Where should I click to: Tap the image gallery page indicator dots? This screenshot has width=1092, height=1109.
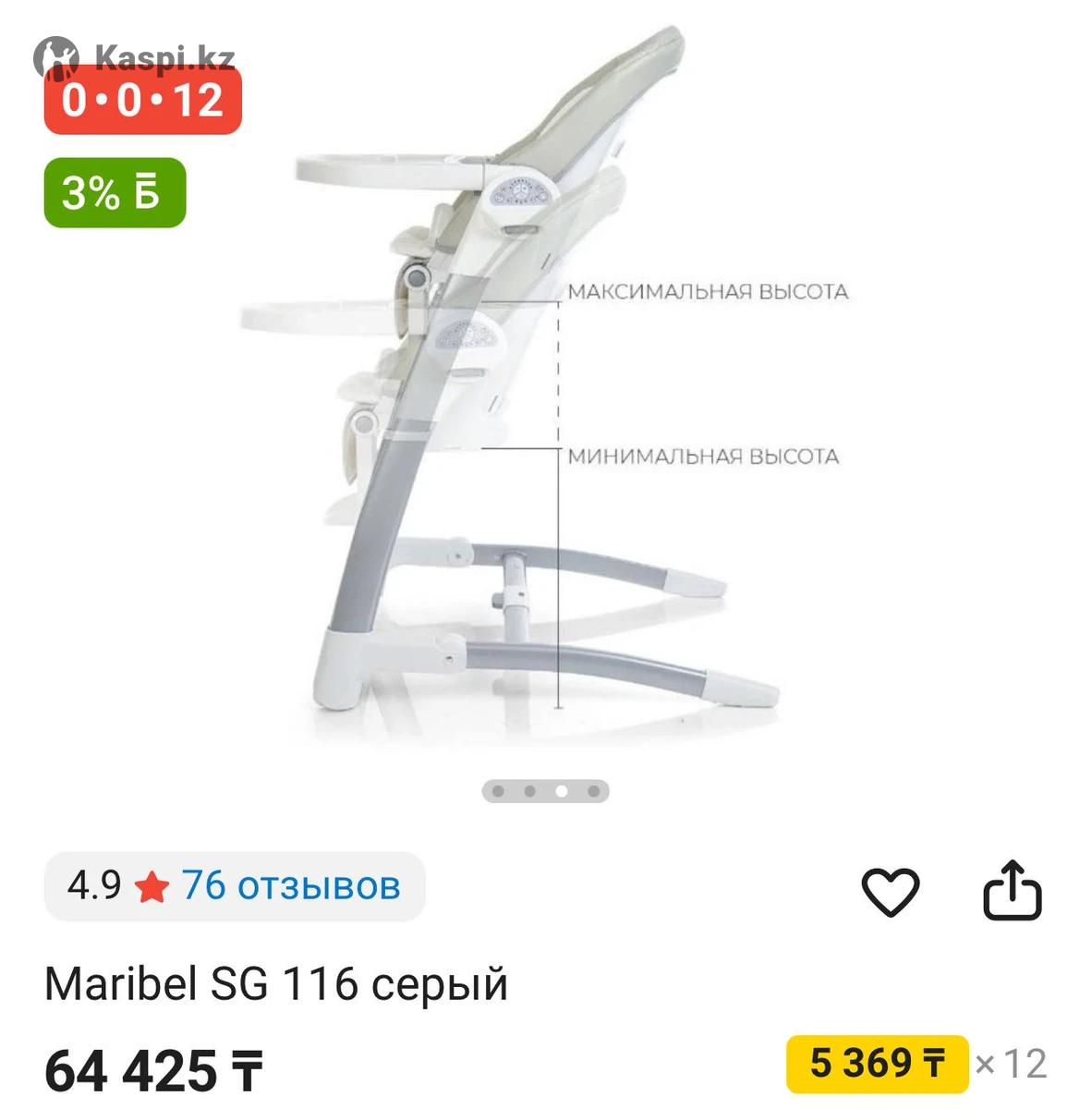545,791
